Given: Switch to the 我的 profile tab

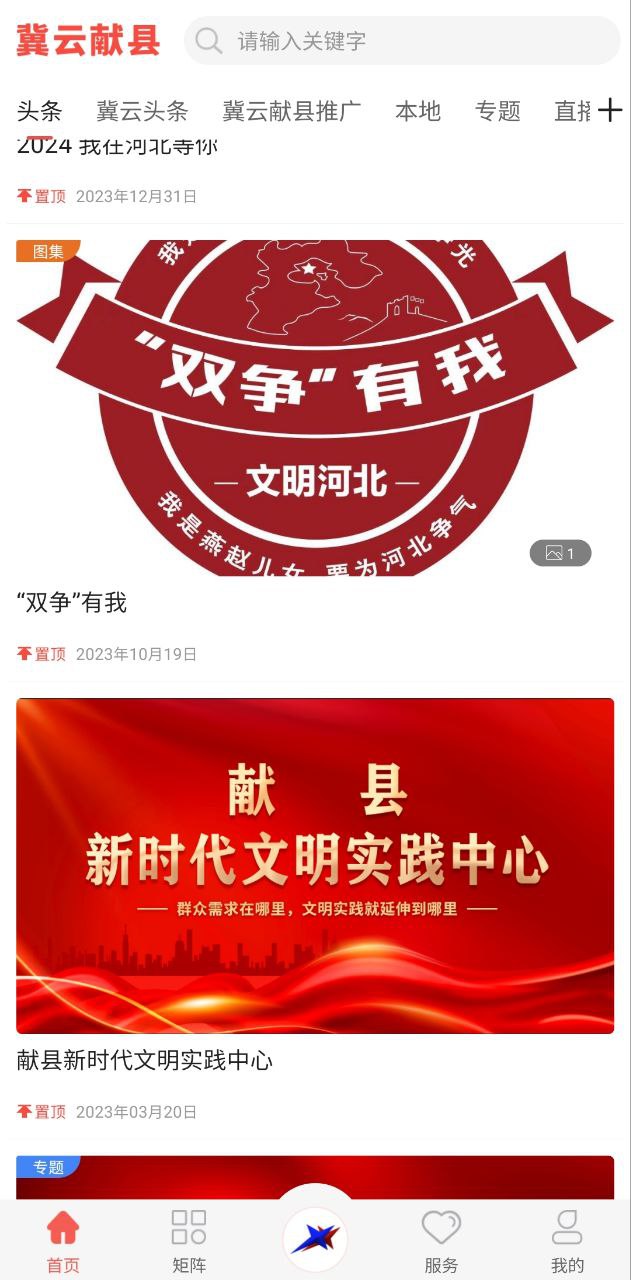Looking at the screenshot, I should (x=567, y=1241).
